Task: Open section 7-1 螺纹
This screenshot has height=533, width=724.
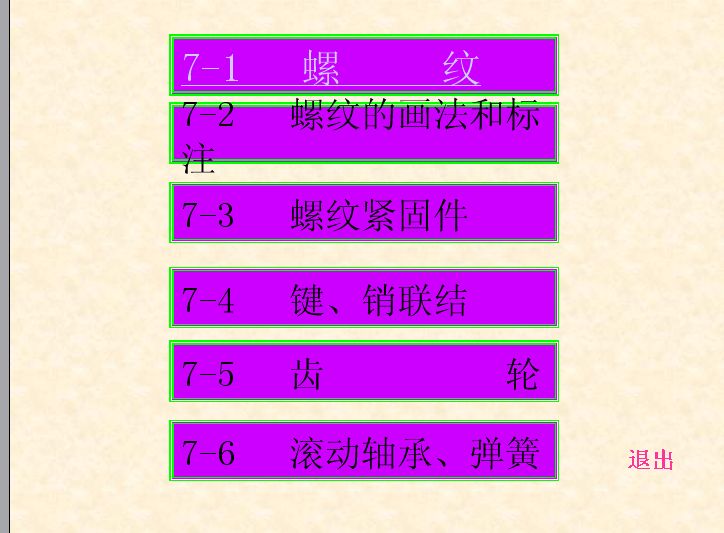Action: 364,66
